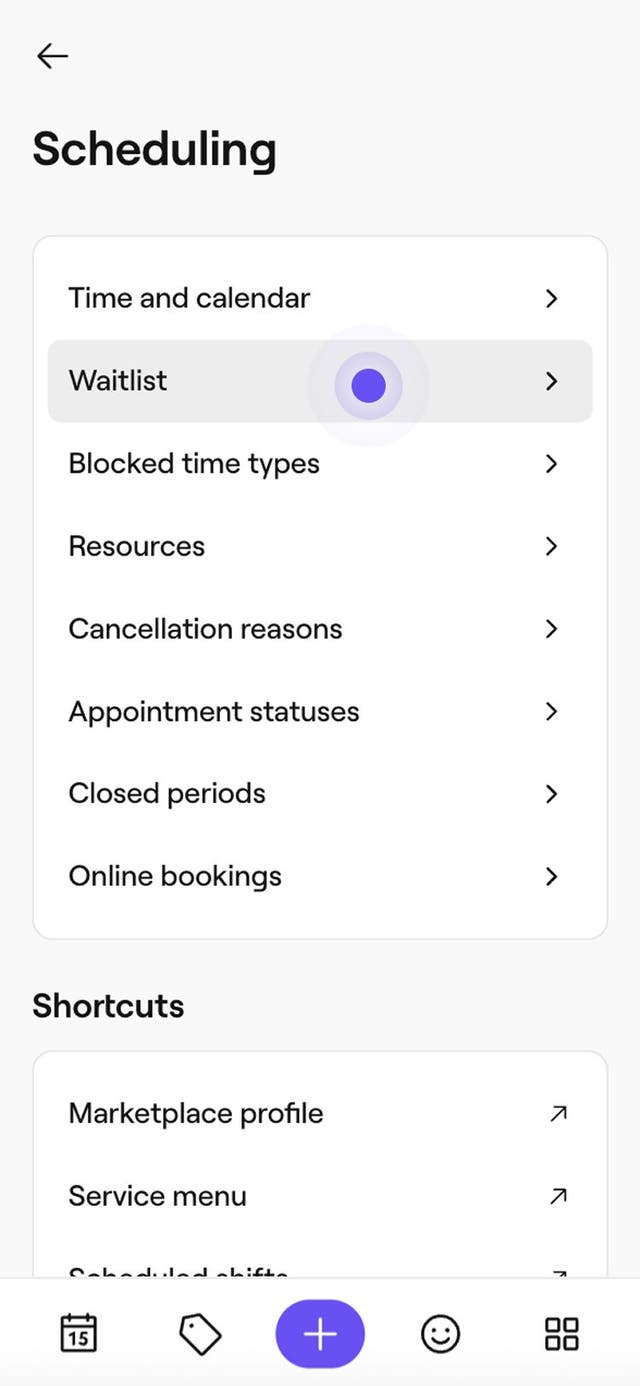Image resolution: width=640 pixels, height=1386 pixels.
Task: Open Time and calendar settings
Action: tap(320, 298)
